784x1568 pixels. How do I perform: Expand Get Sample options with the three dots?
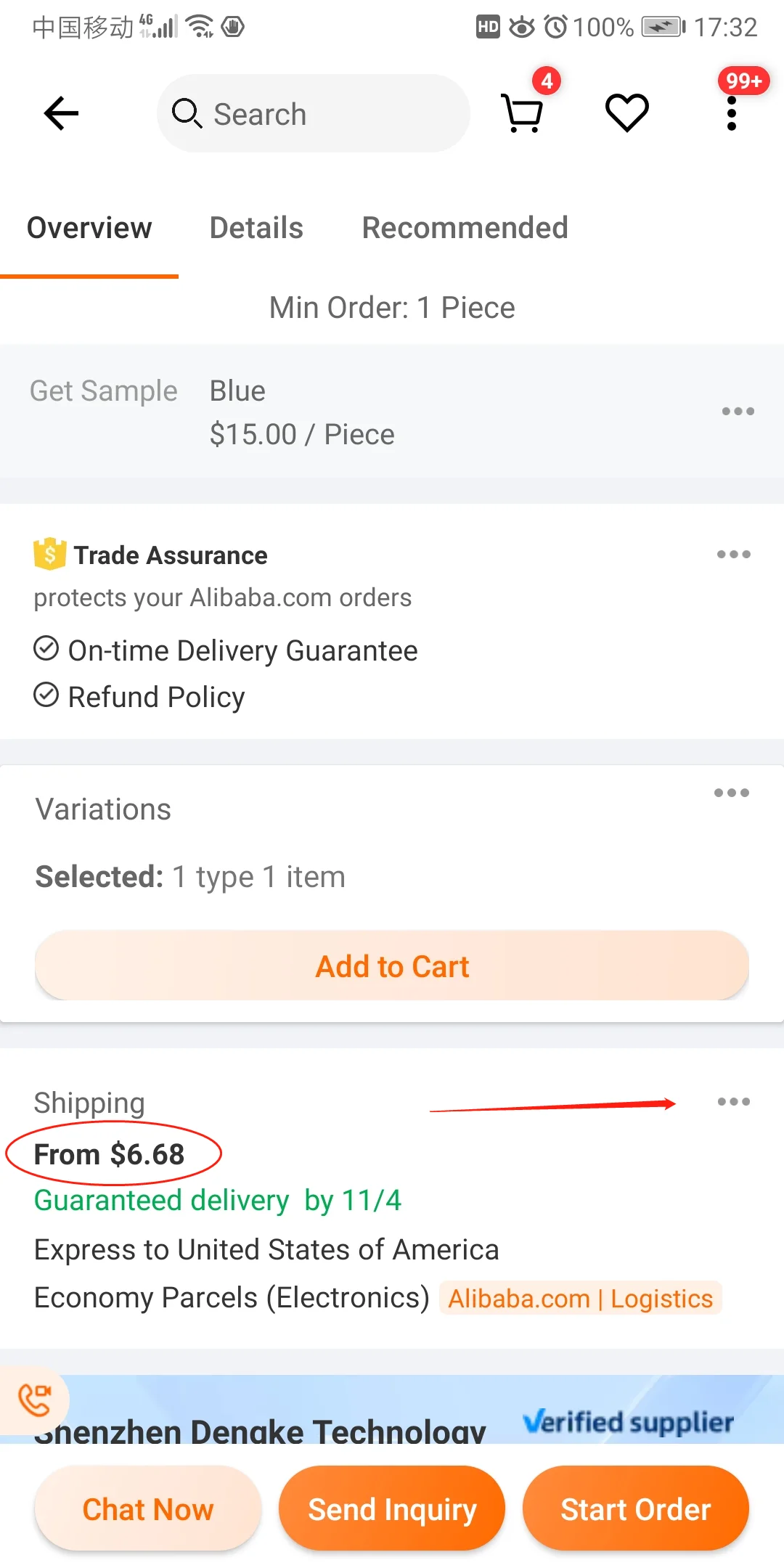pyautogui.click(x=738, y=411)
